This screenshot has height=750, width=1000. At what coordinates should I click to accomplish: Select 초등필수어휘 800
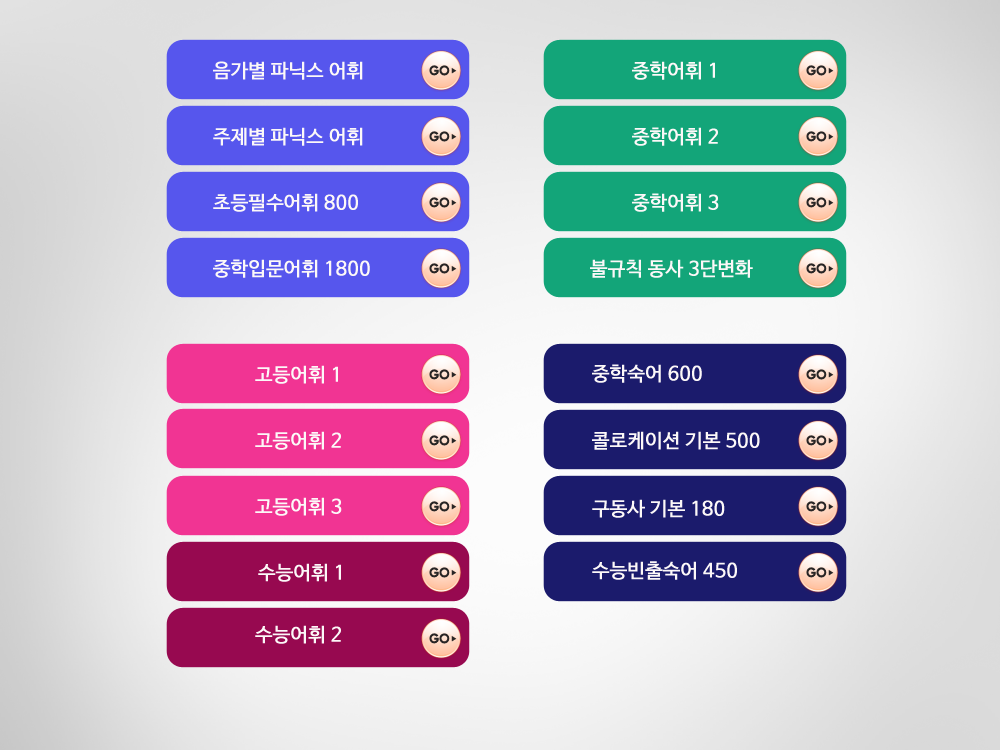317,202
